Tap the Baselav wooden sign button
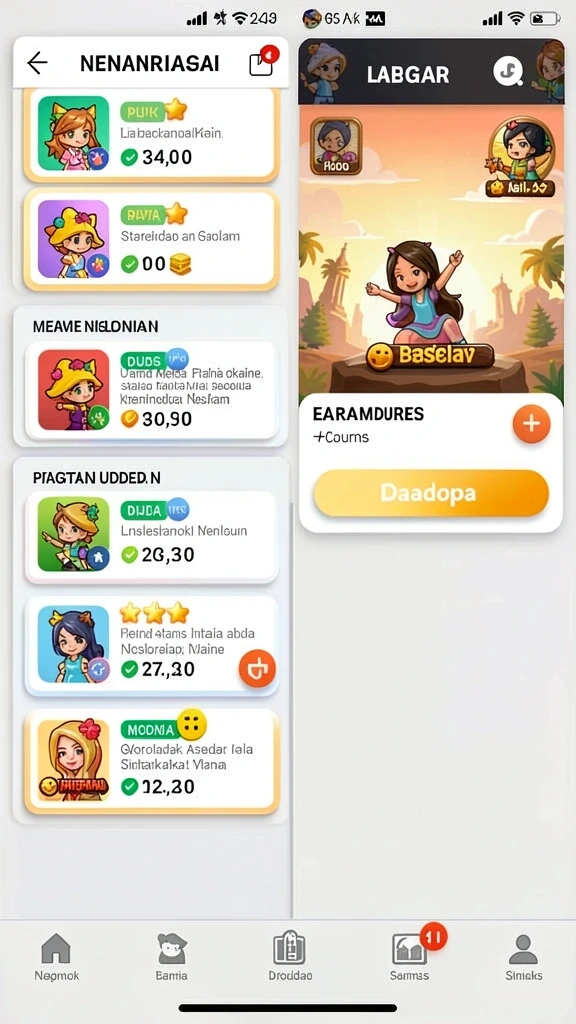 tap(429, 356)
